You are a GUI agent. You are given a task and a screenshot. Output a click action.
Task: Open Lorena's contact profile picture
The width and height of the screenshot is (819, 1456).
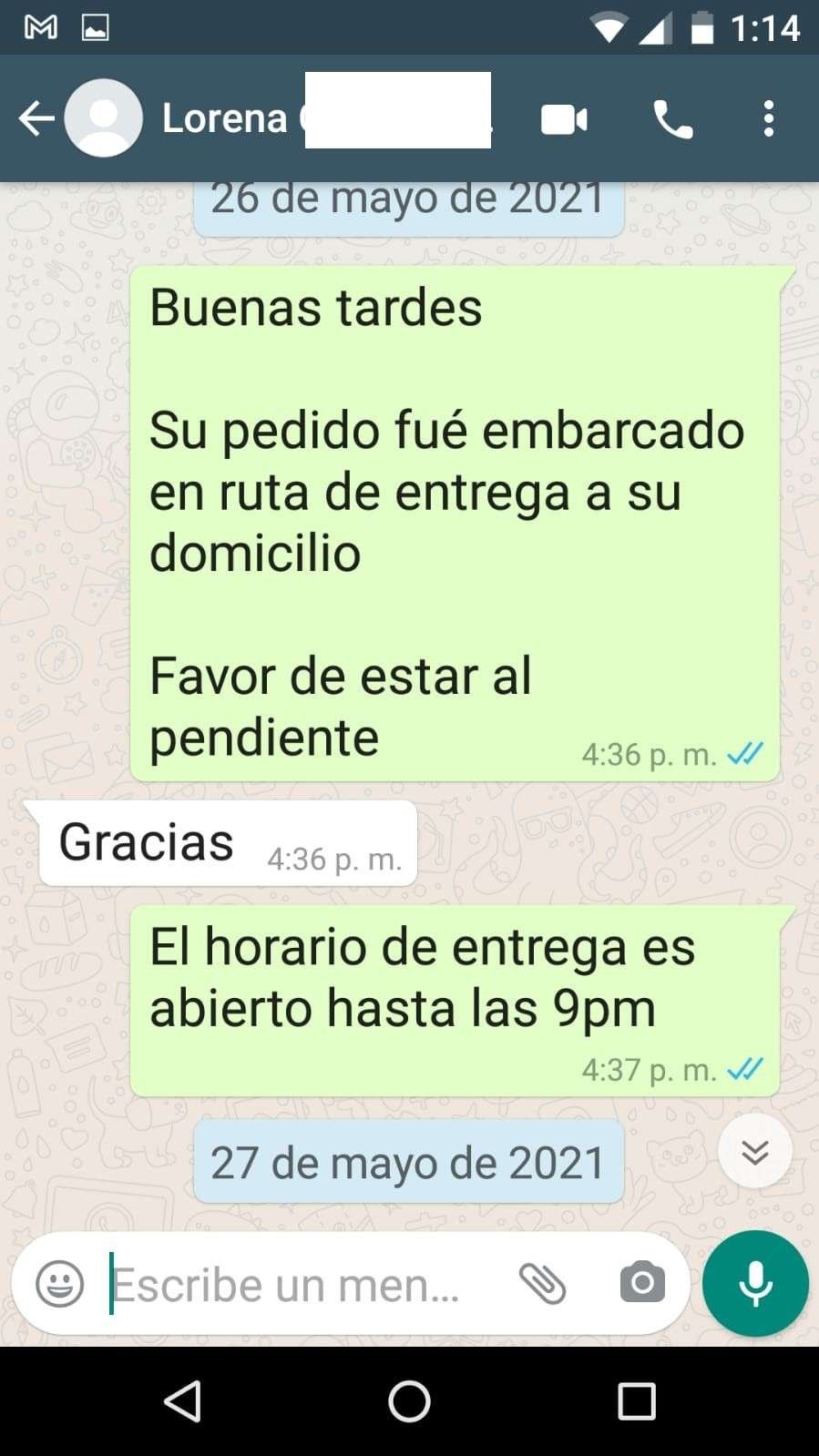click(x=104, y=118)
